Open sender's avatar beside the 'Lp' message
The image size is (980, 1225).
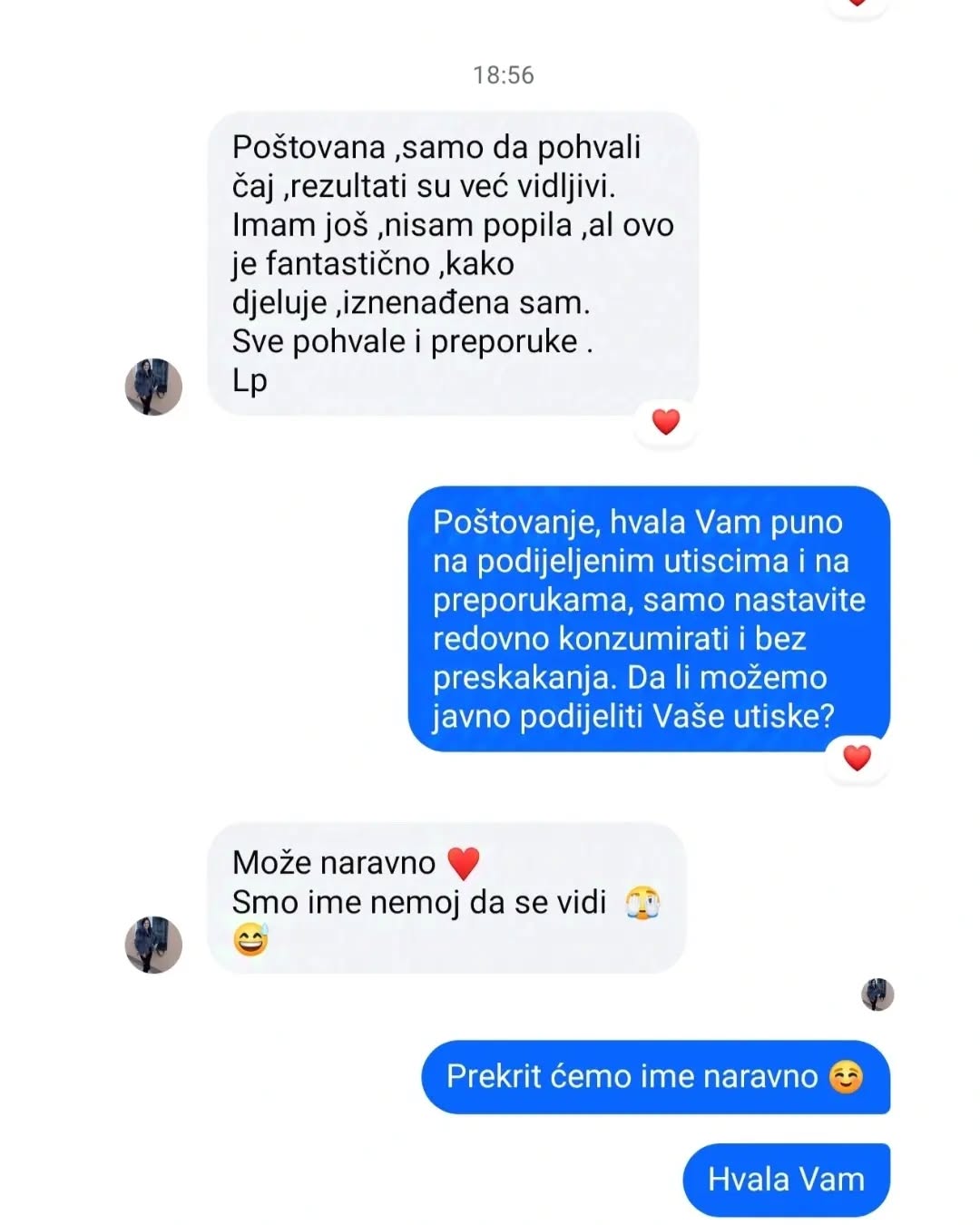[153, 387]
